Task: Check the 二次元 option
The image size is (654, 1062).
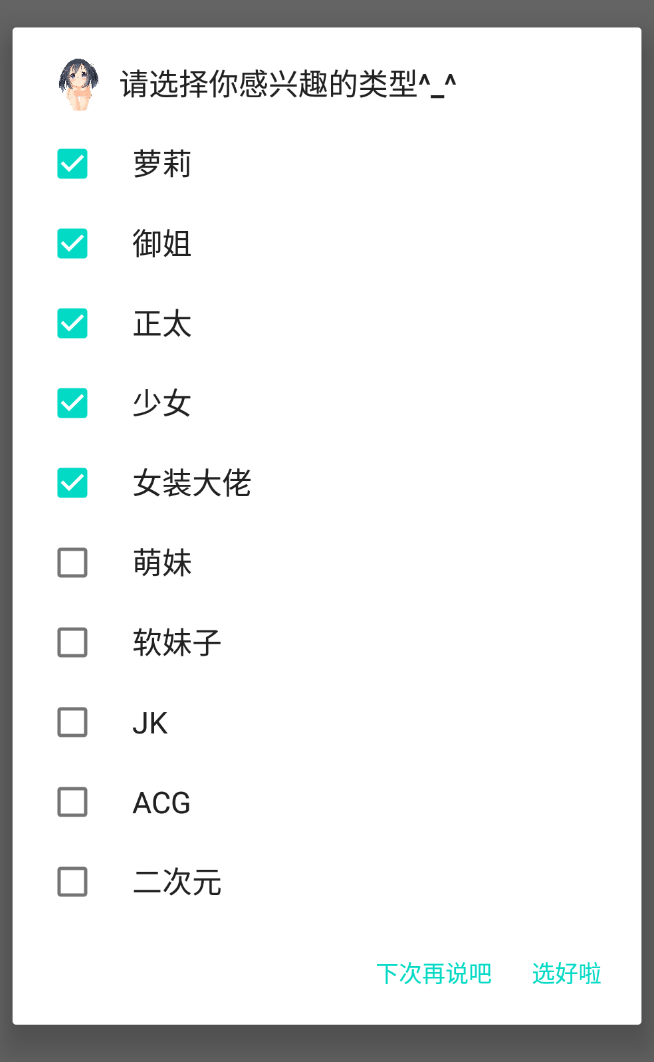Action: point(72,882)
